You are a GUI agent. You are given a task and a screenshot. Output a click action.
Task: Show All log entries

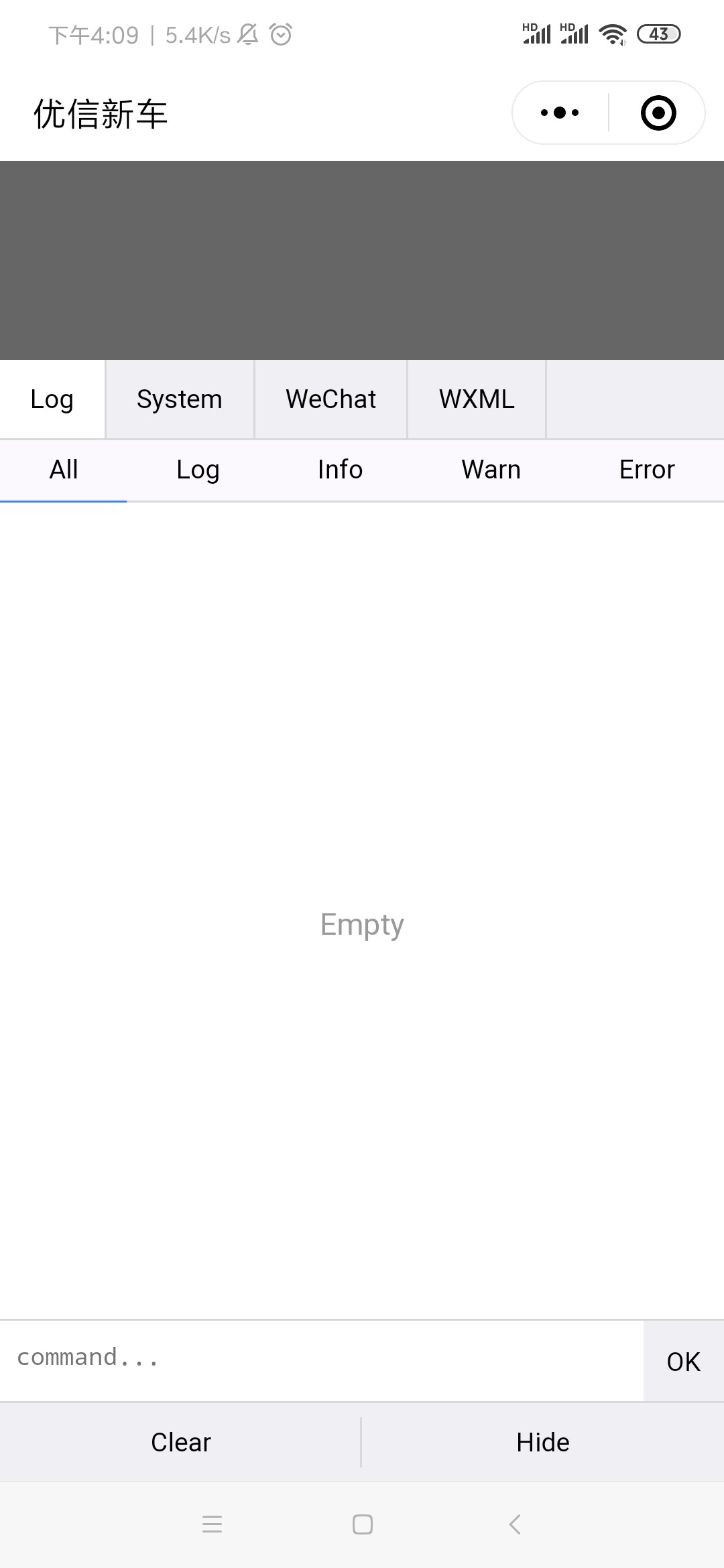pos(64,470)
